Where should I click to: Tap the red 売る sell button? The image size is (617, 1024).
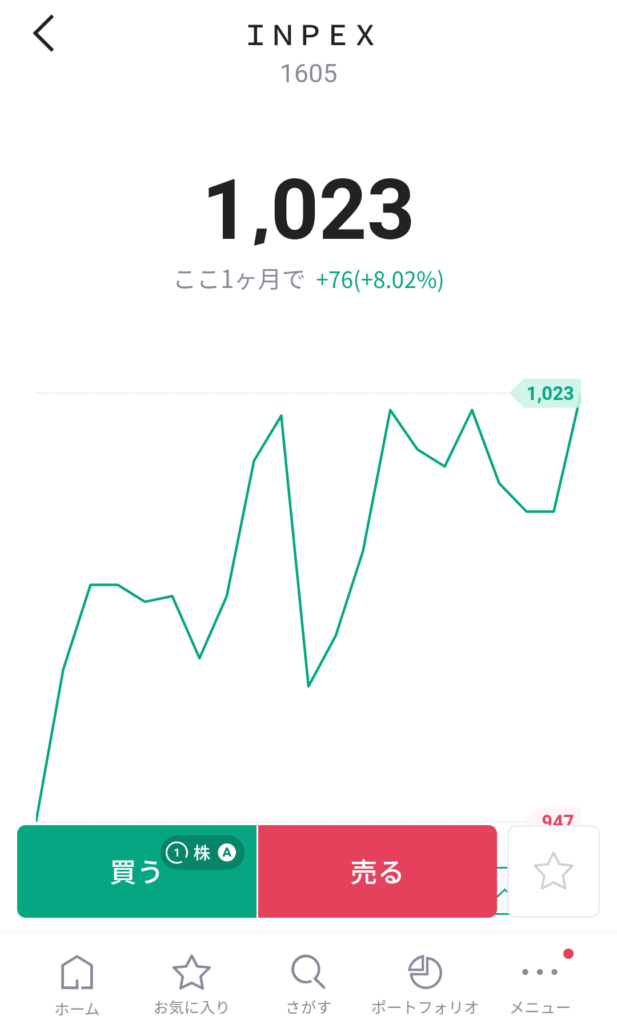click(377, 871)
